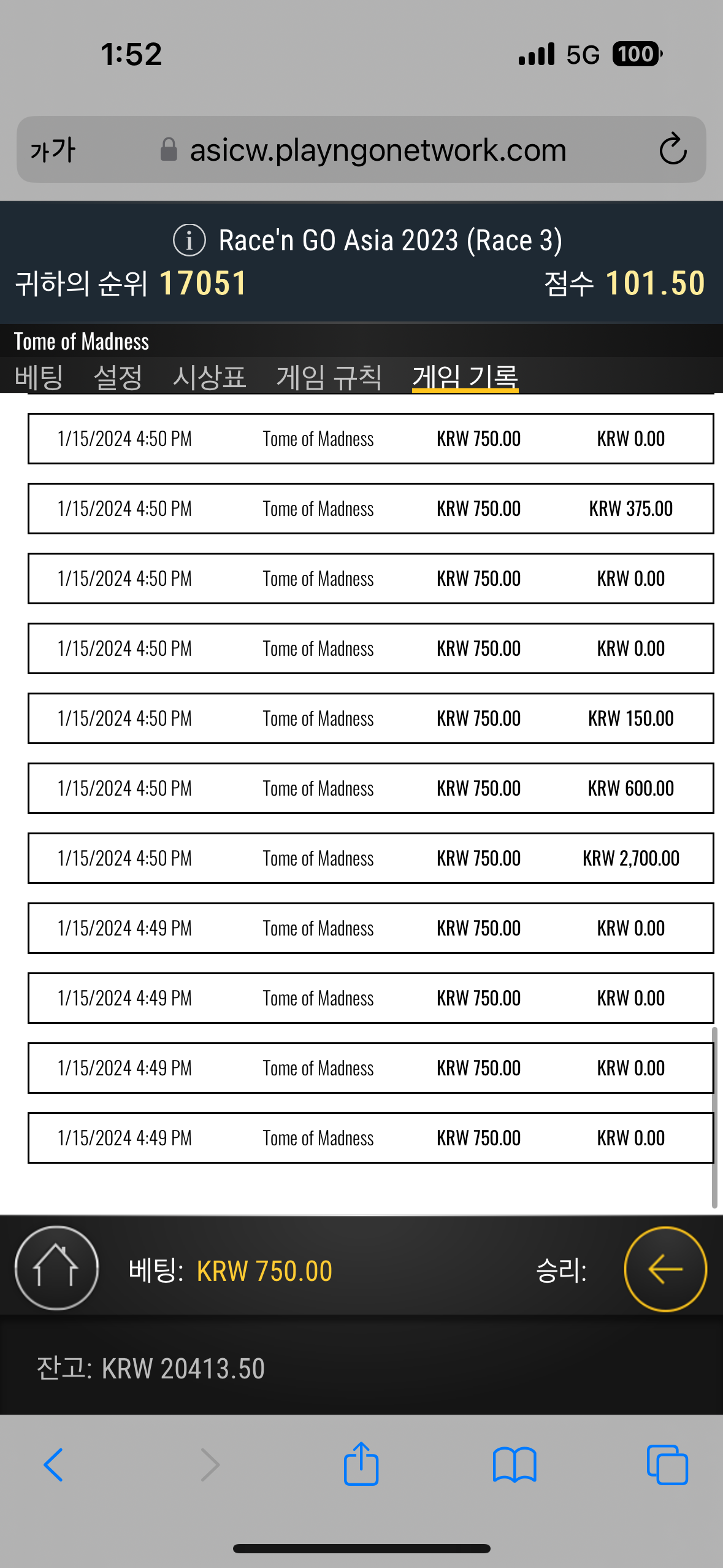Open the game record with KRW 150.00 win
The width and height of the screenshot is (723, 1568).
[370, 718]
